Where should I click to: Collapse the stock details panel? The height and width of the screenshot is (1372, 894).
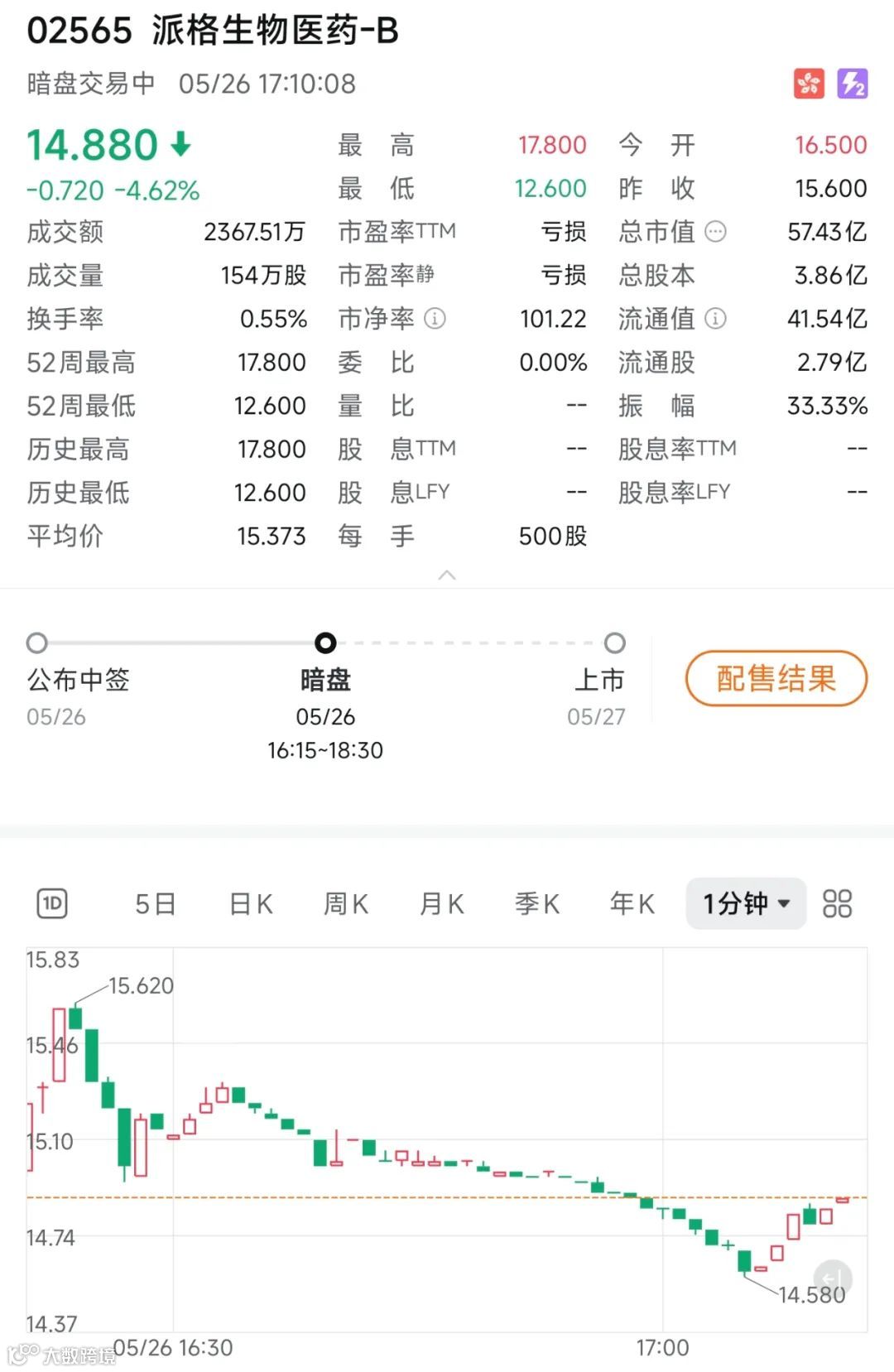click(447, 575)
